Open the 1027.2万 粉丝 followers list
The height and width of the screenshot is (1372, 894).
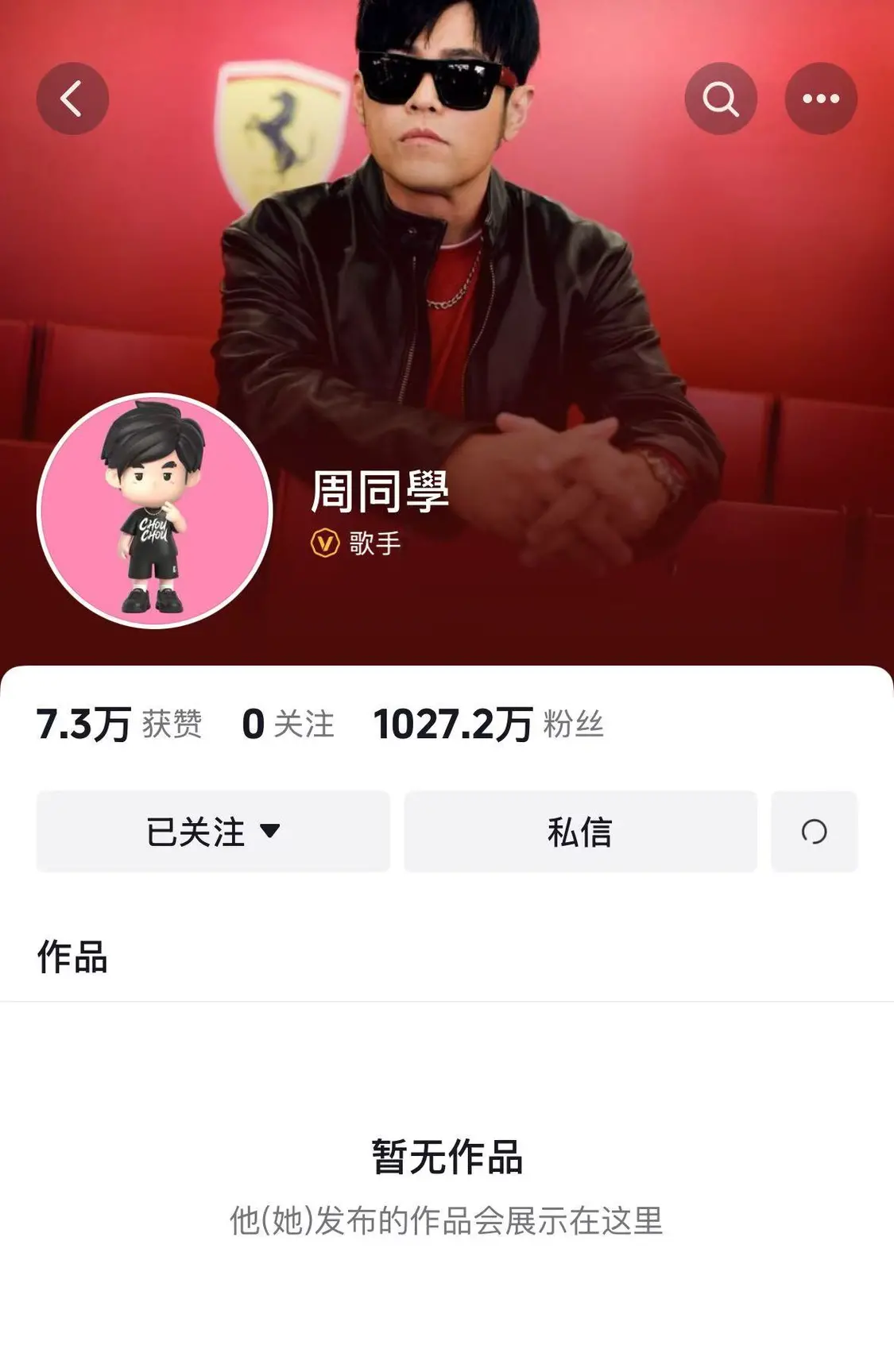pos(488,725)
